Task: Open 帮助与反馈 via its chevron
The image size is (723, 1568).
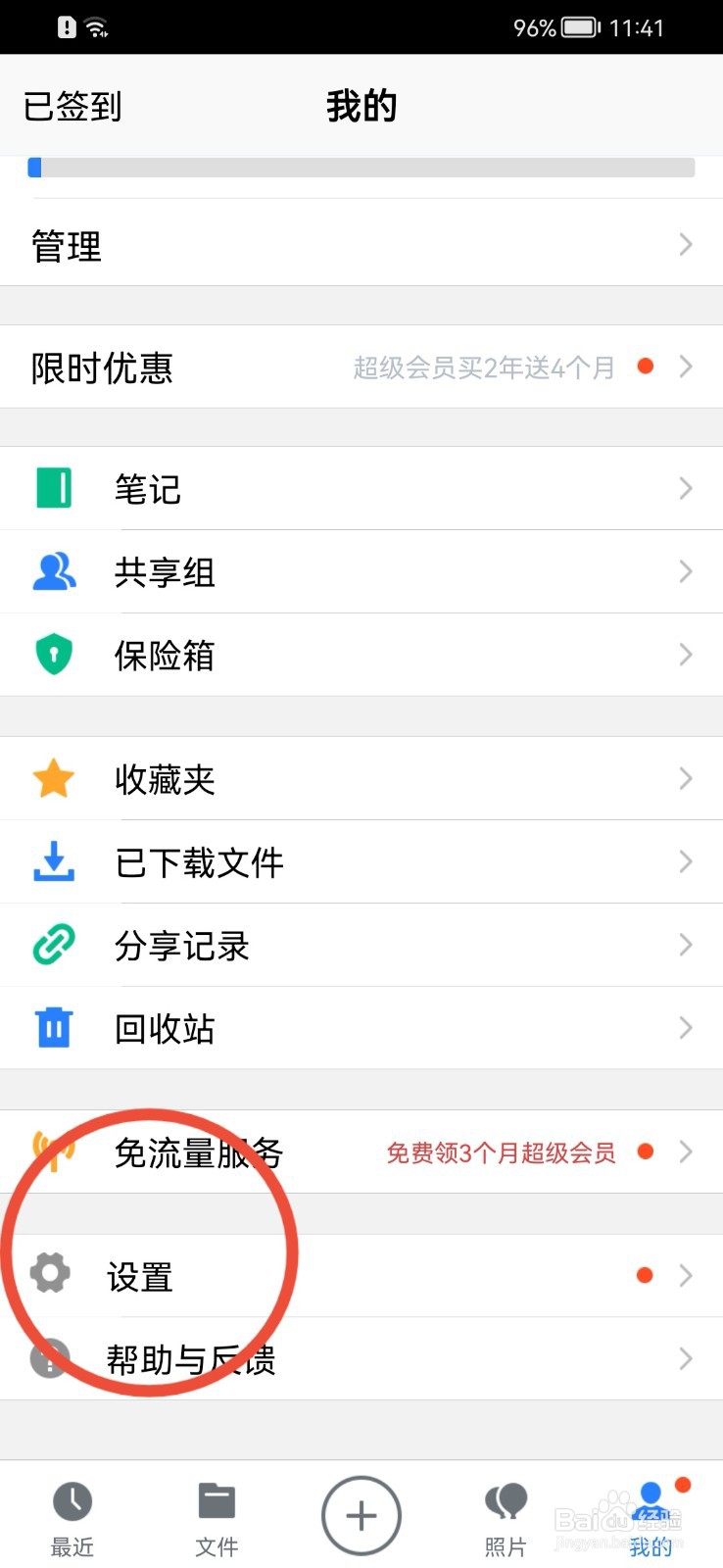Action: 685,1359
